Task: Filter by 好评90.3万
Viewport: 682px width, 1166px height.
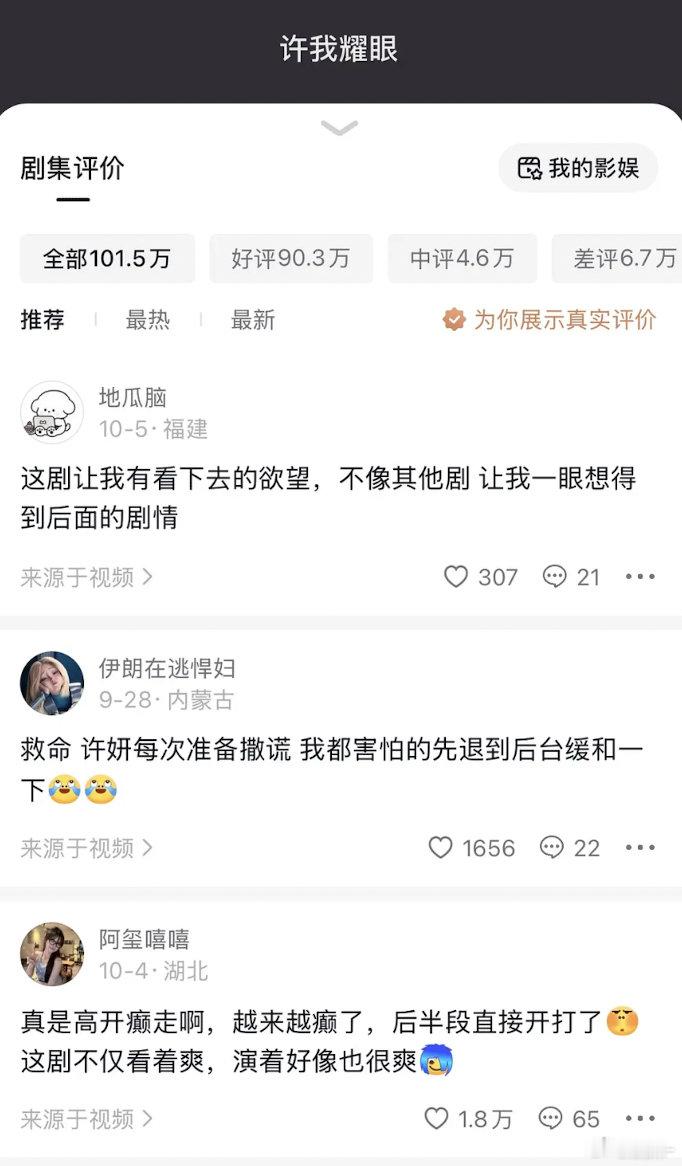Action: point(290,259)
